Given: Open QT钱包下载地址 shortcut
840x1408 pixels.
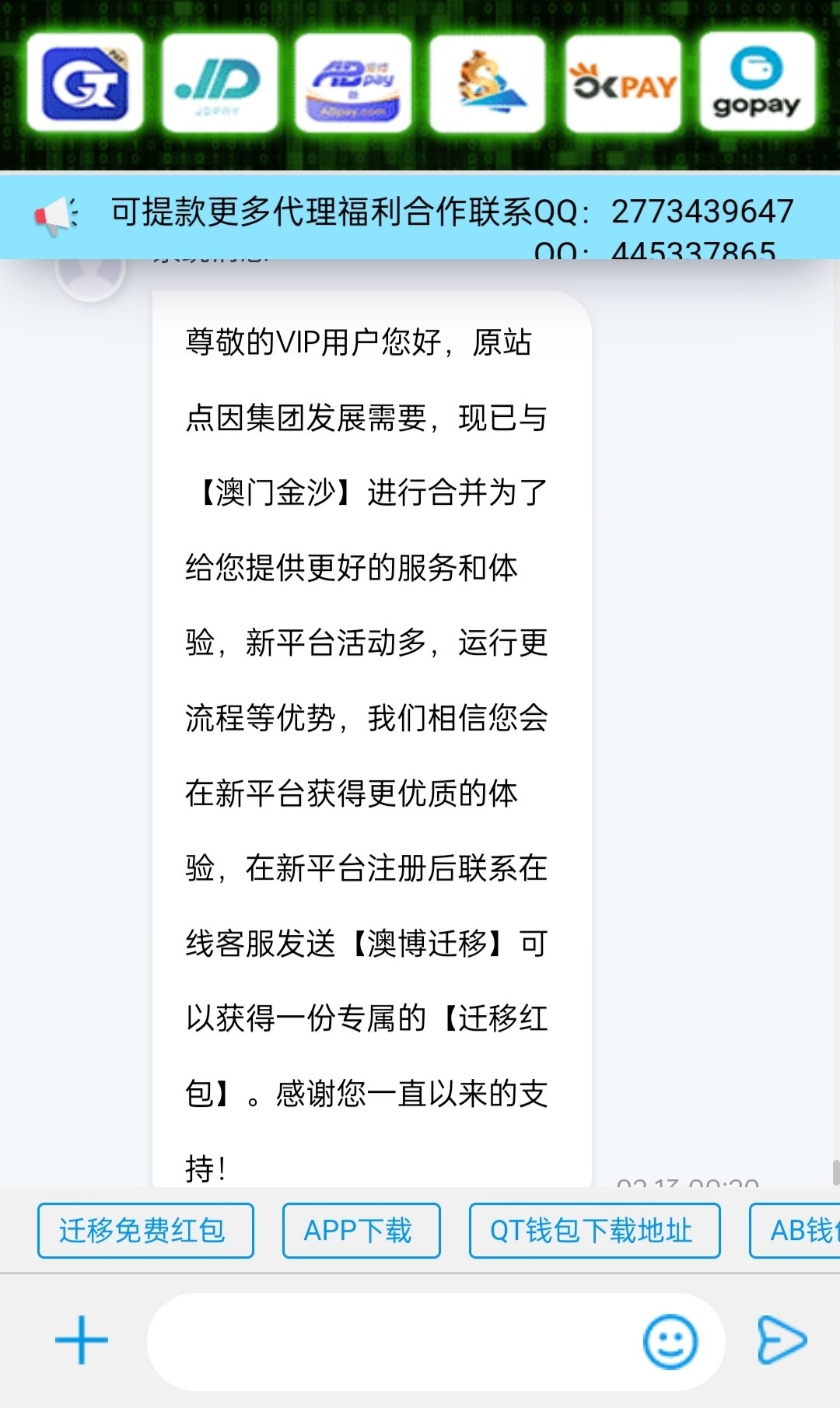Looking at the screenshot, I should (x=594, y=1231).
